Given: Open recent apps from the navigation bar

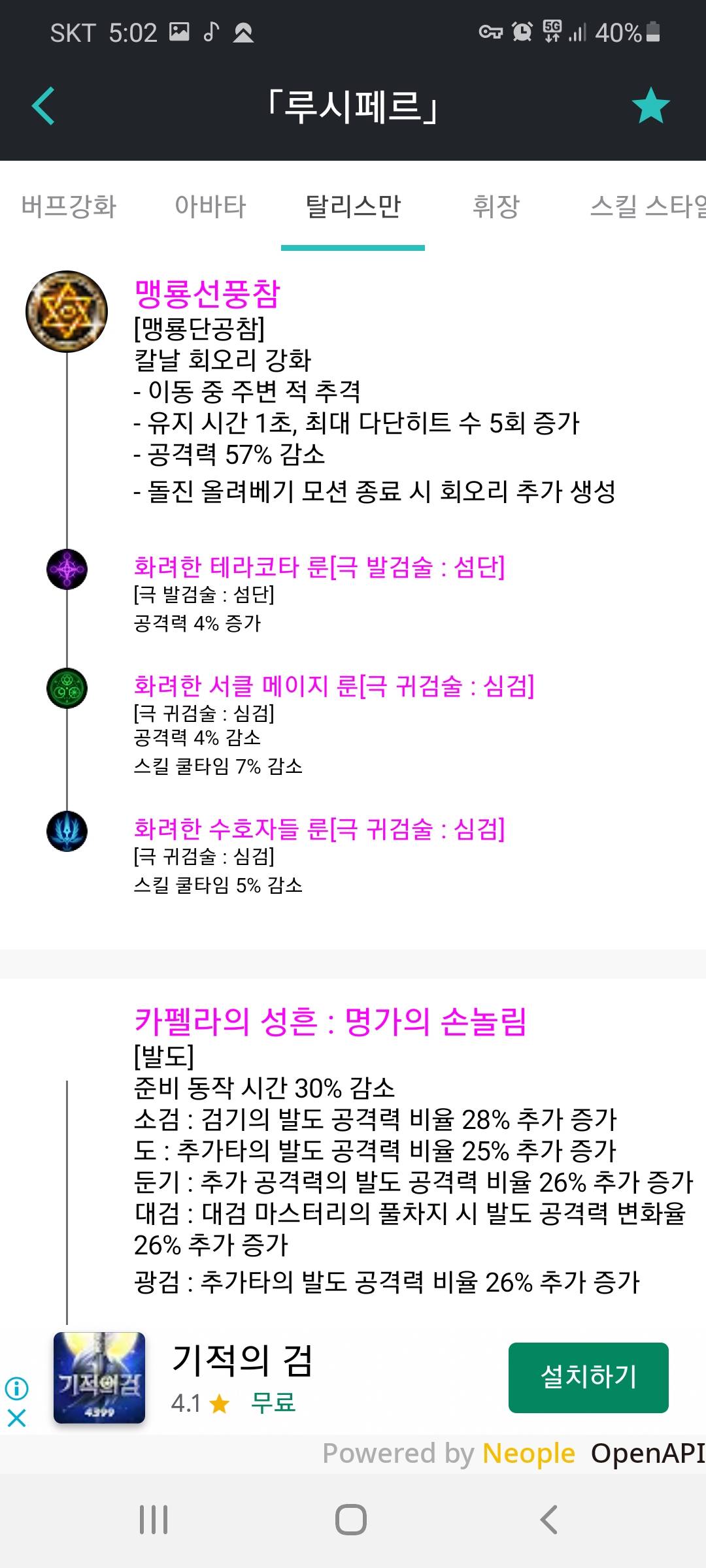Looking at the screenshot, I should [154, 1520].
